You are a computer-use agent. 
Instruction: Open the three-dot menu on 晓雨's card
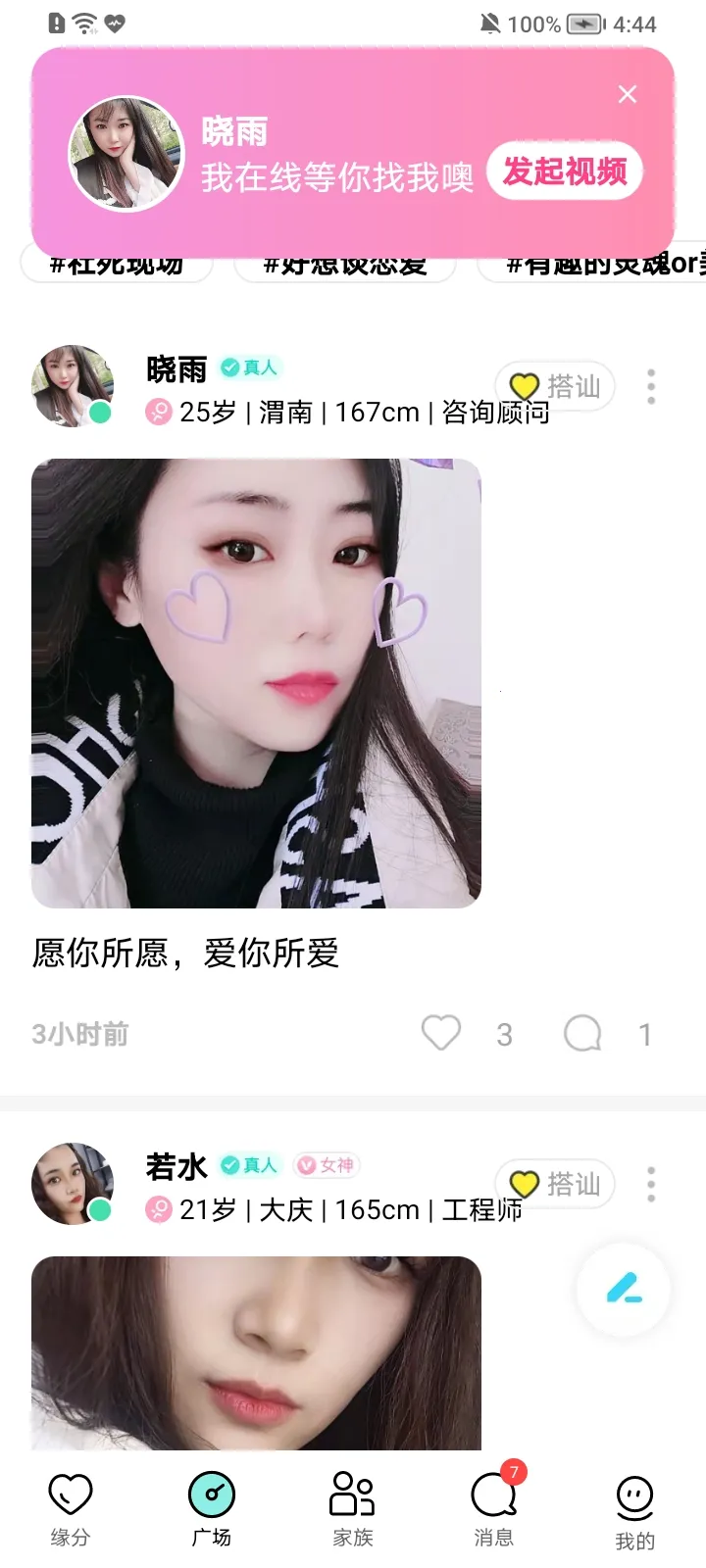650,387
